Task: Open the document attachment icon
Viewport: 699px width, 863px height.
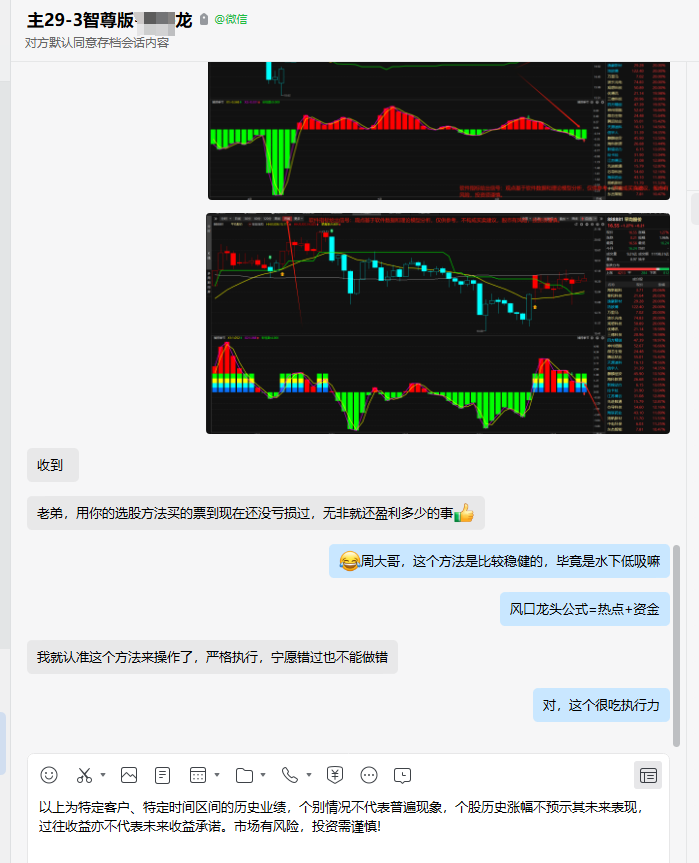Action: (163, 775)
